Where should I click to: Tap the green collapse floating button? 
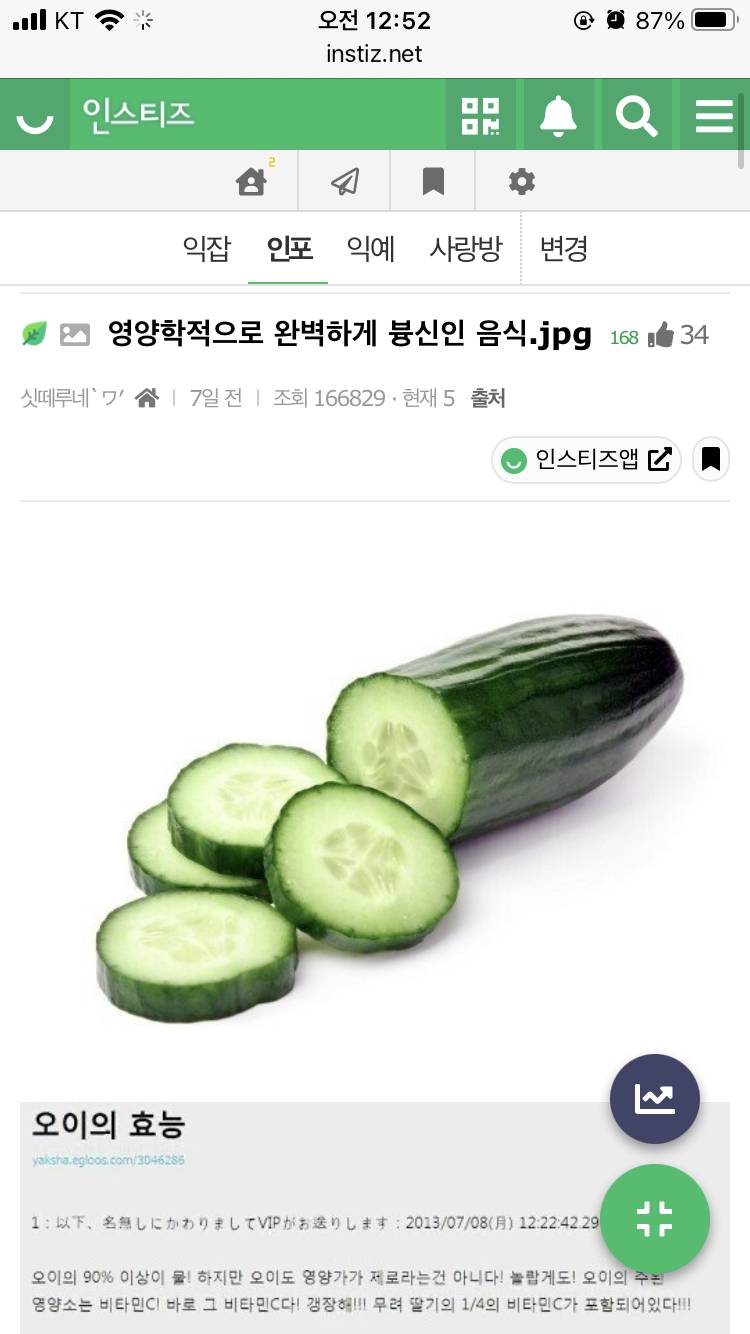(655, 1218)
